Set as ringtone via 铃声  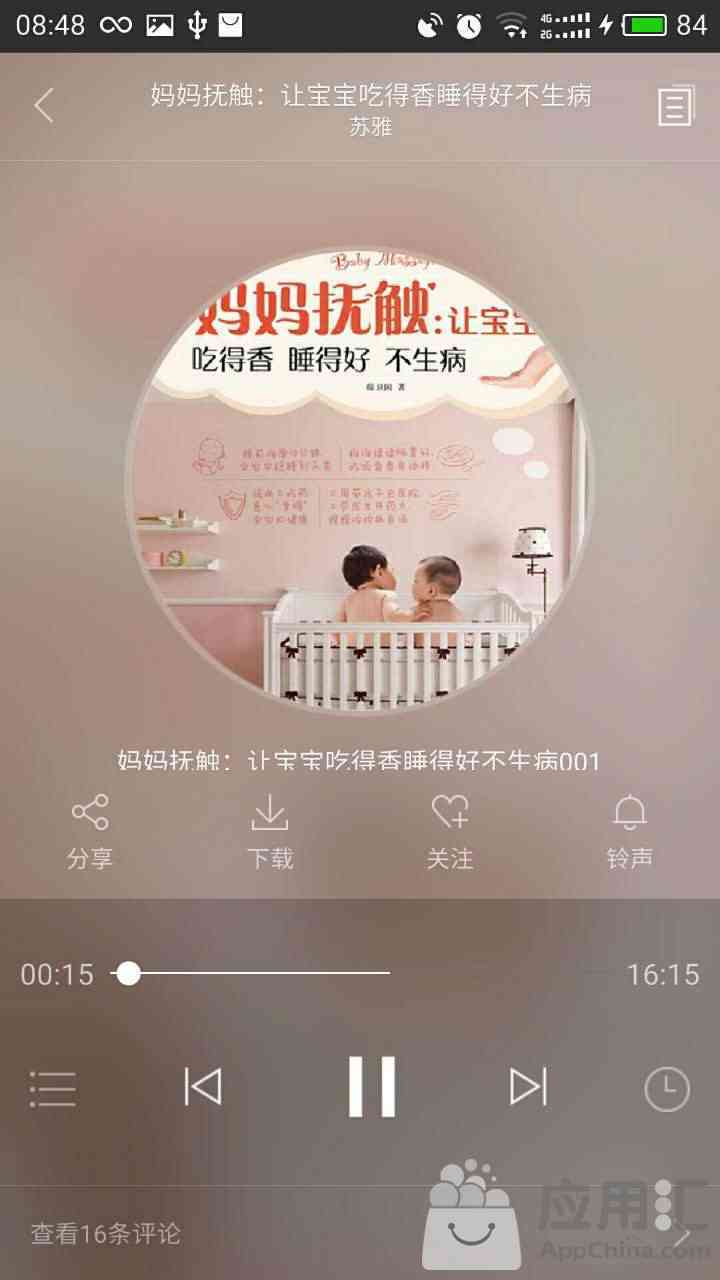tap(630, 831)
